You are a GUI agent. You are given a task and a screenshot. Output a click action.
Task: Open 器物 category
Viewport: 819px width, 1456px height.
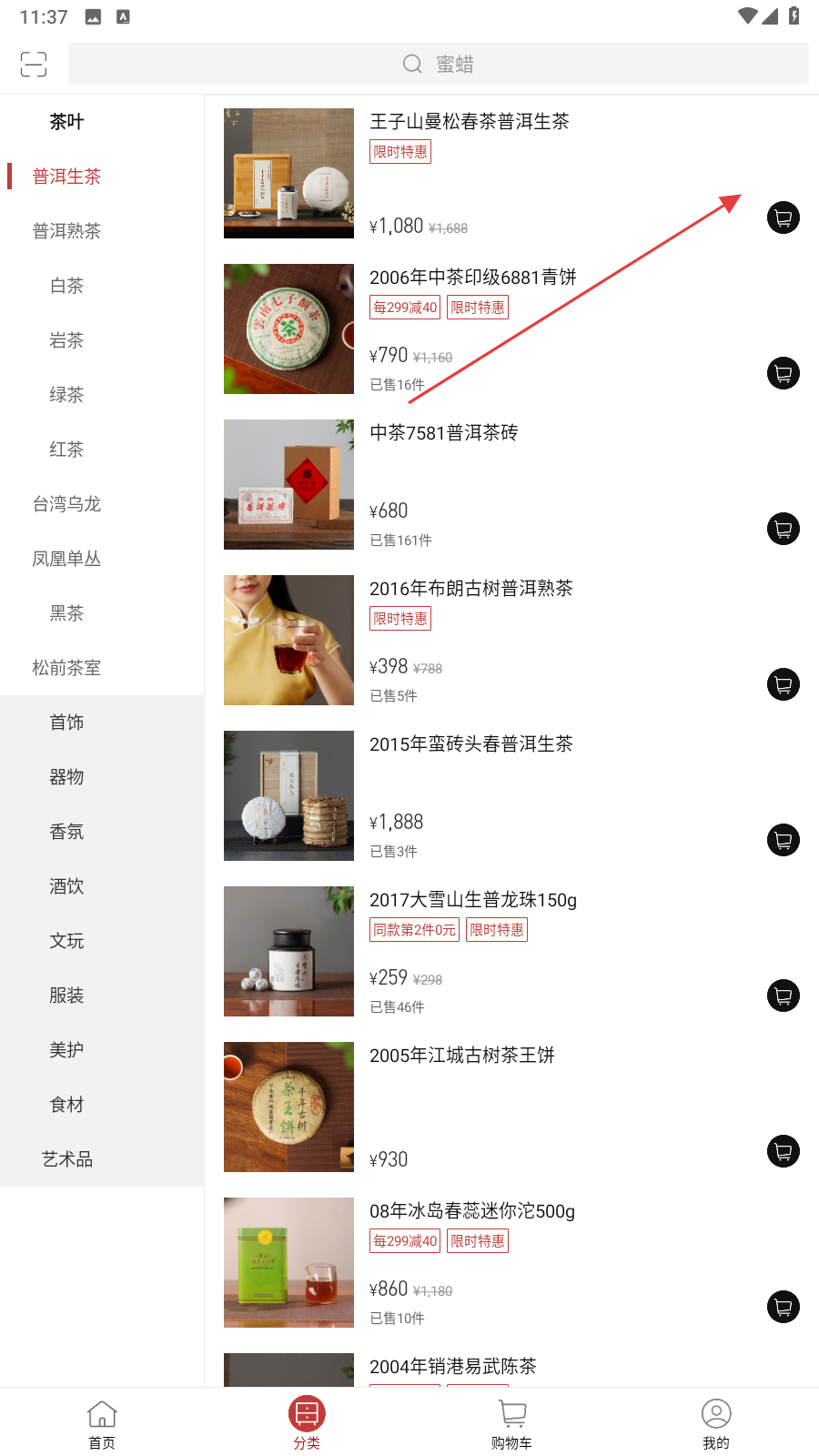[x=66, y=777]
